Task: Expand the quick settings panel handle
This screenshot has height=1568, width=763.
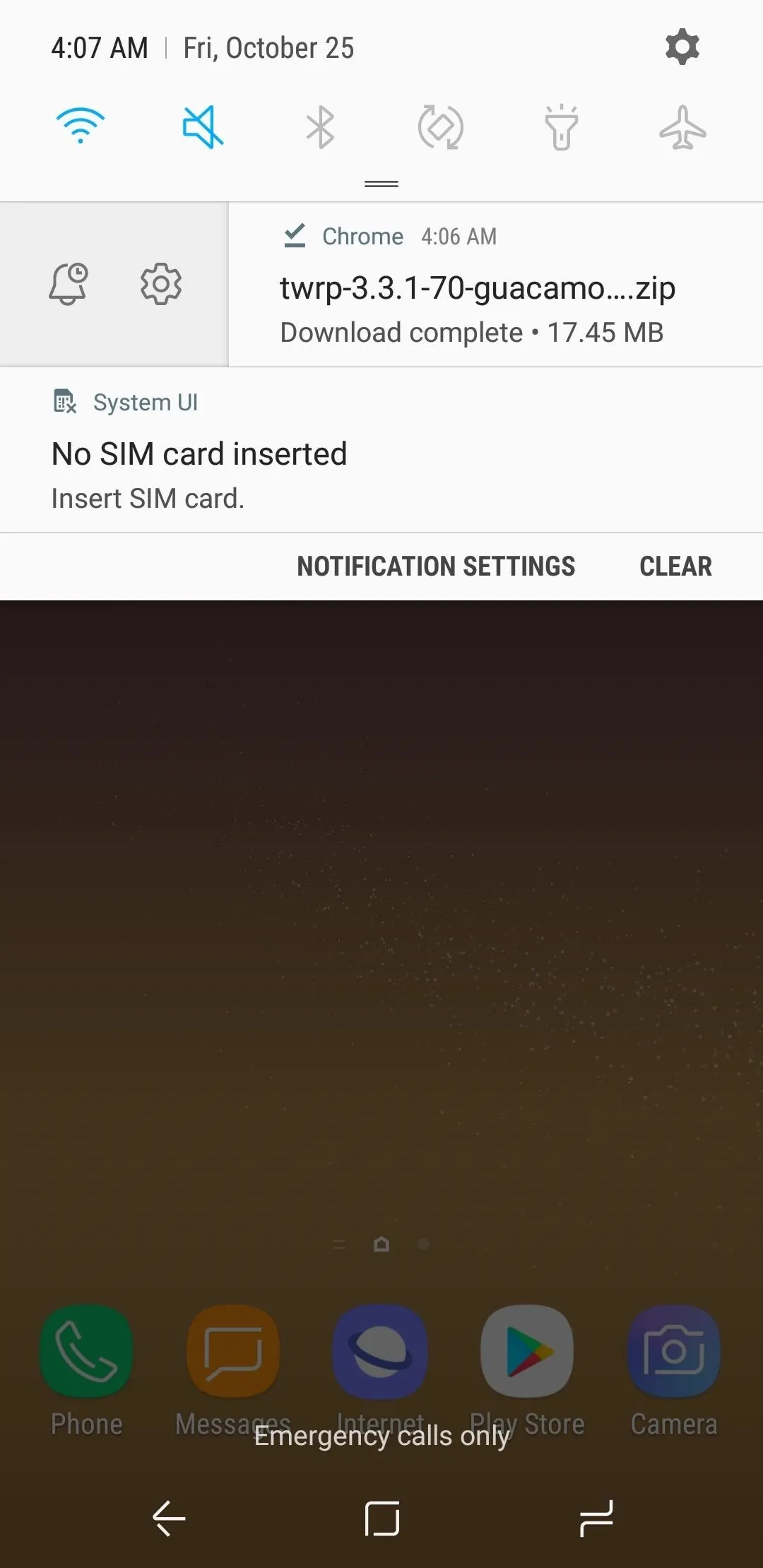Action: tap(381, 184)
